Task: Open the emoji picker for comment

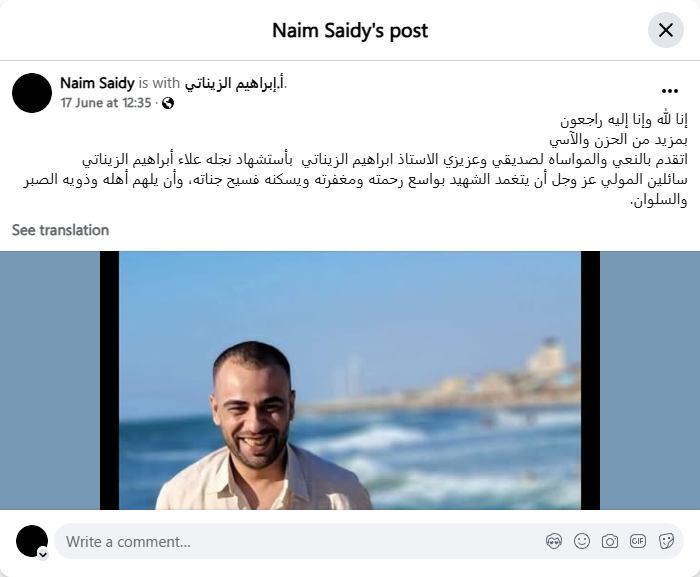Action: point(582,541)
